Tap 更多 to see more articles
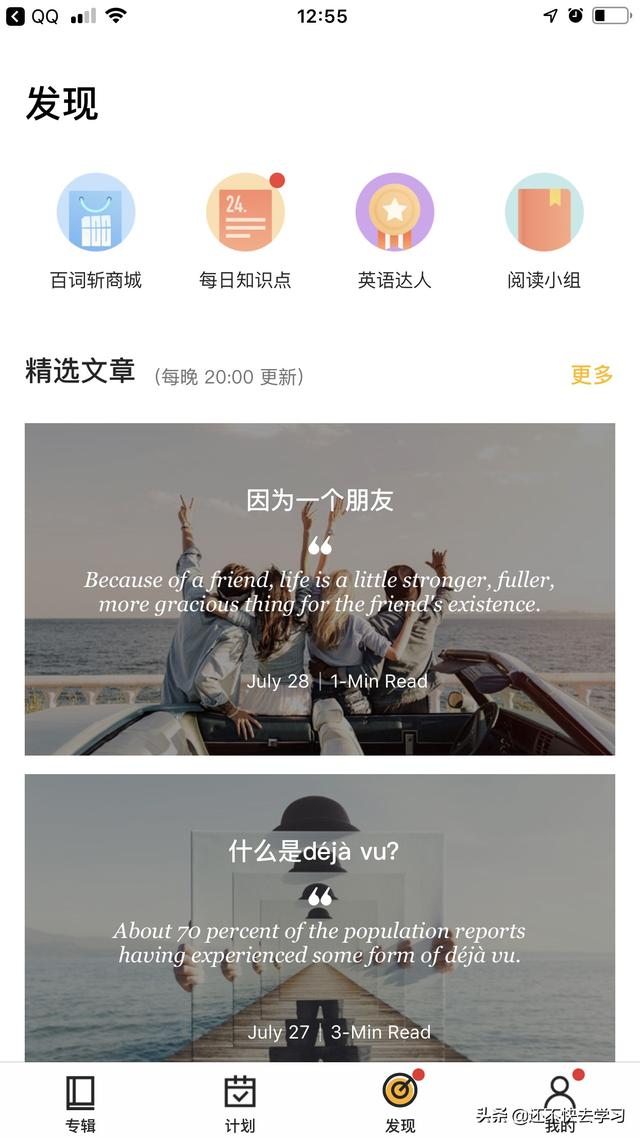Viewport: 640px width, 1138px height. pos(591,375)
